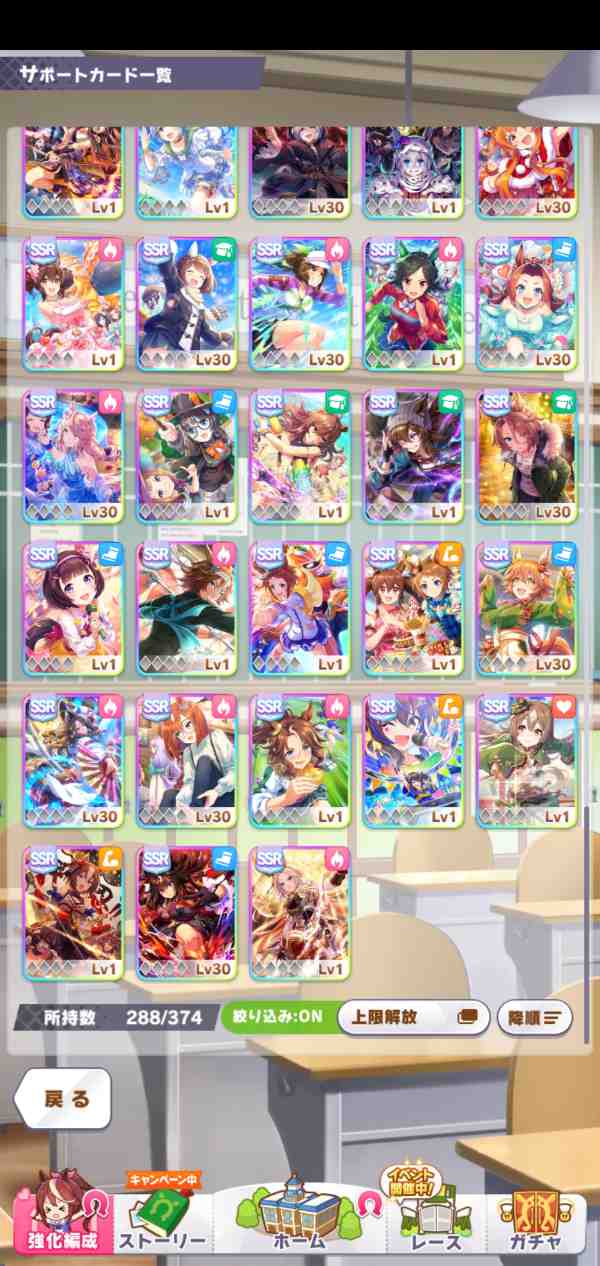Select the SSR card with the girl holding a microphone
Image resolution: width=600 pixels, height=1266 pixels.
(x=73, y=608)
